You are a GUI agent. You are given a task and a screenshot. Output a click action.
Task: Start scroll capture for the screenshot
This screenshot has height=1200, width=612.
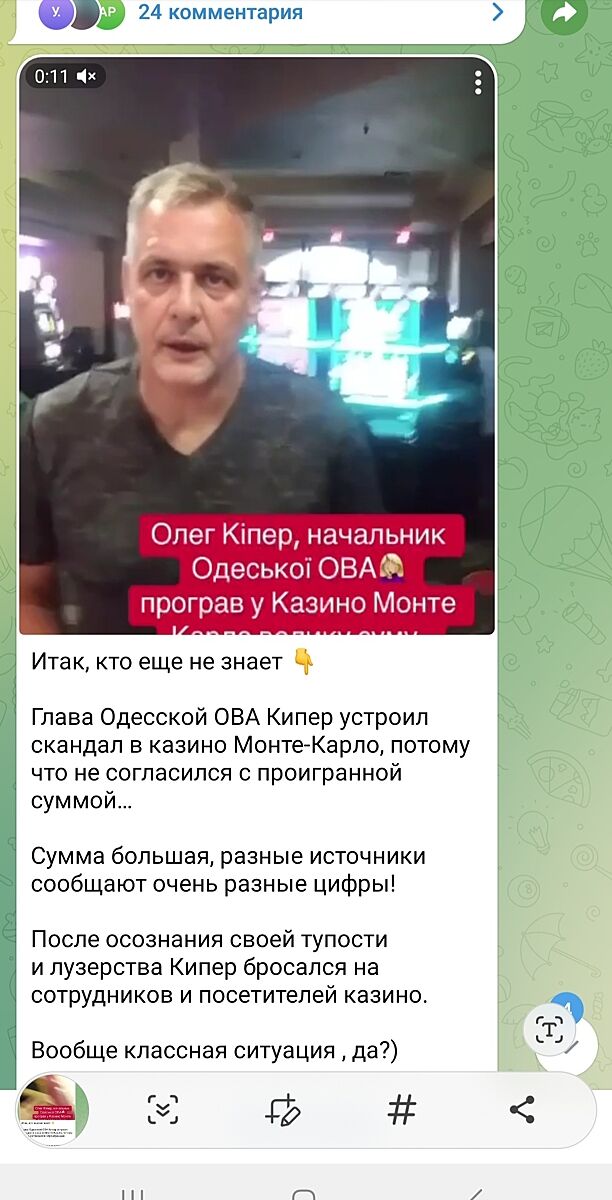pyautogui.click(x=163, y=1110)
